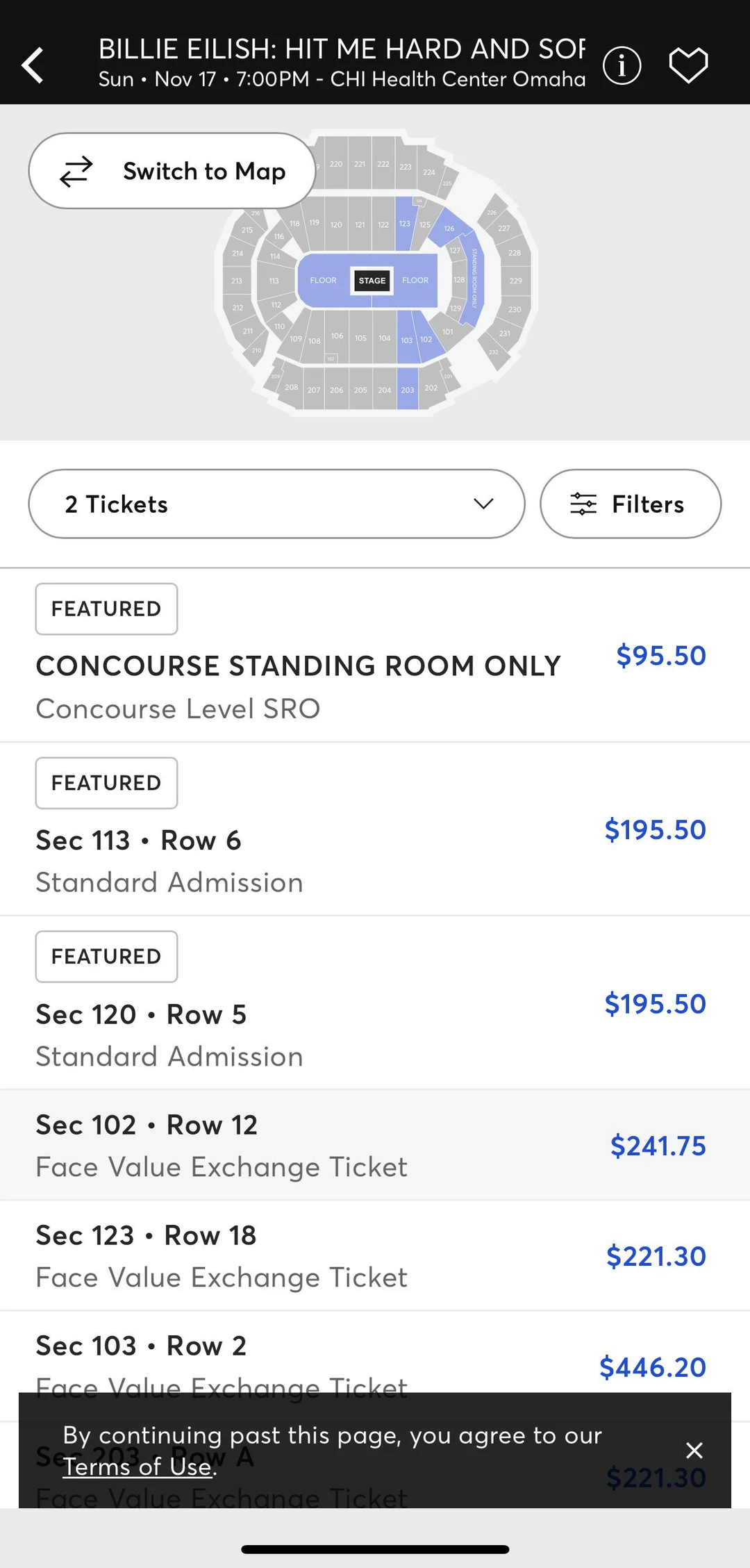Screen dimensions: 750x1568
Task: Collapse the Terms of Use notice banner
Action: coord(694,1450)
